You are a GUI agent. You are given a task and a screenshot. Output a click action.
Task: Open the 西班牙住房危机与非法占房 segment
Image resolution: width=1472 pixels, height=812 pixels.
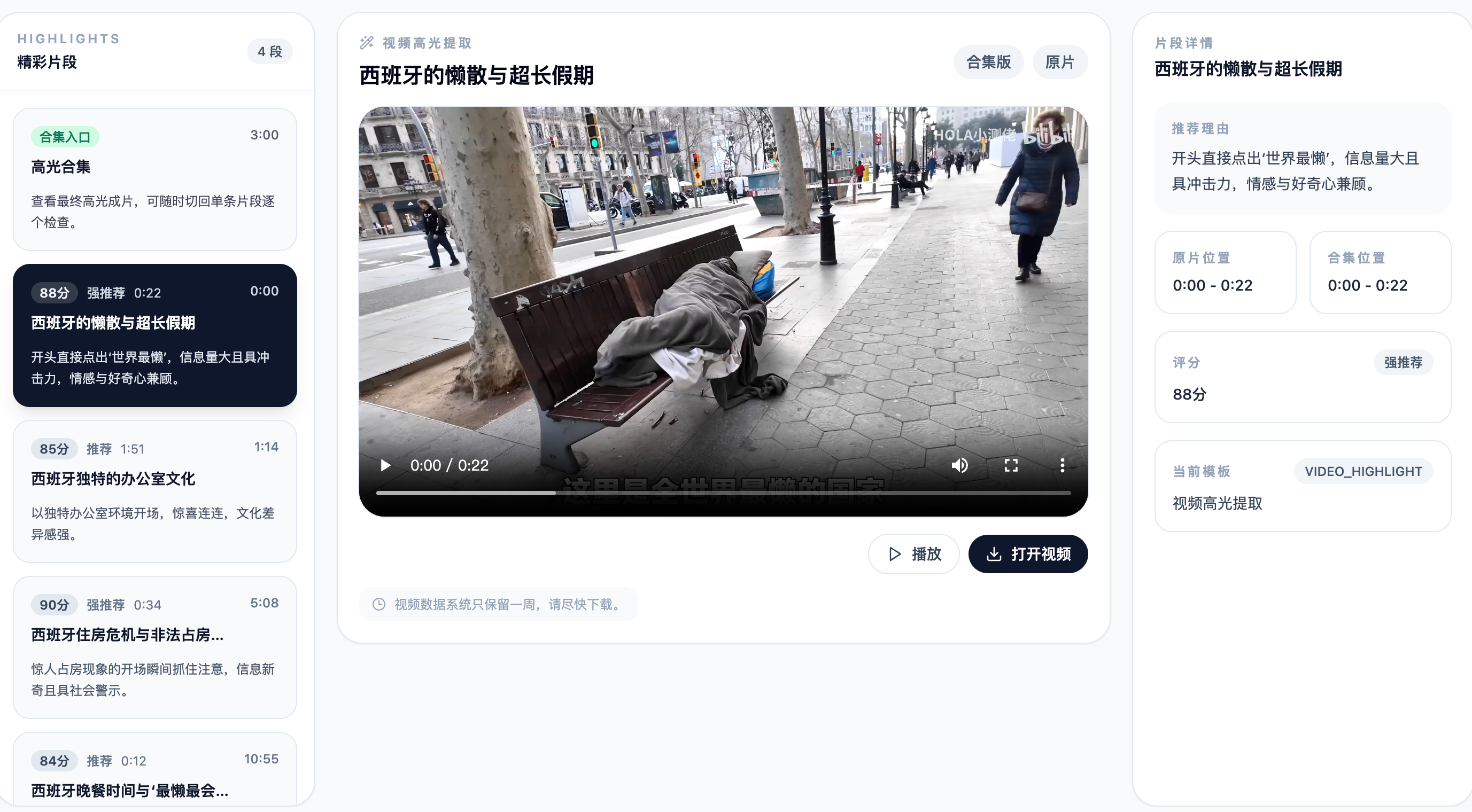(x=154, y=647)
